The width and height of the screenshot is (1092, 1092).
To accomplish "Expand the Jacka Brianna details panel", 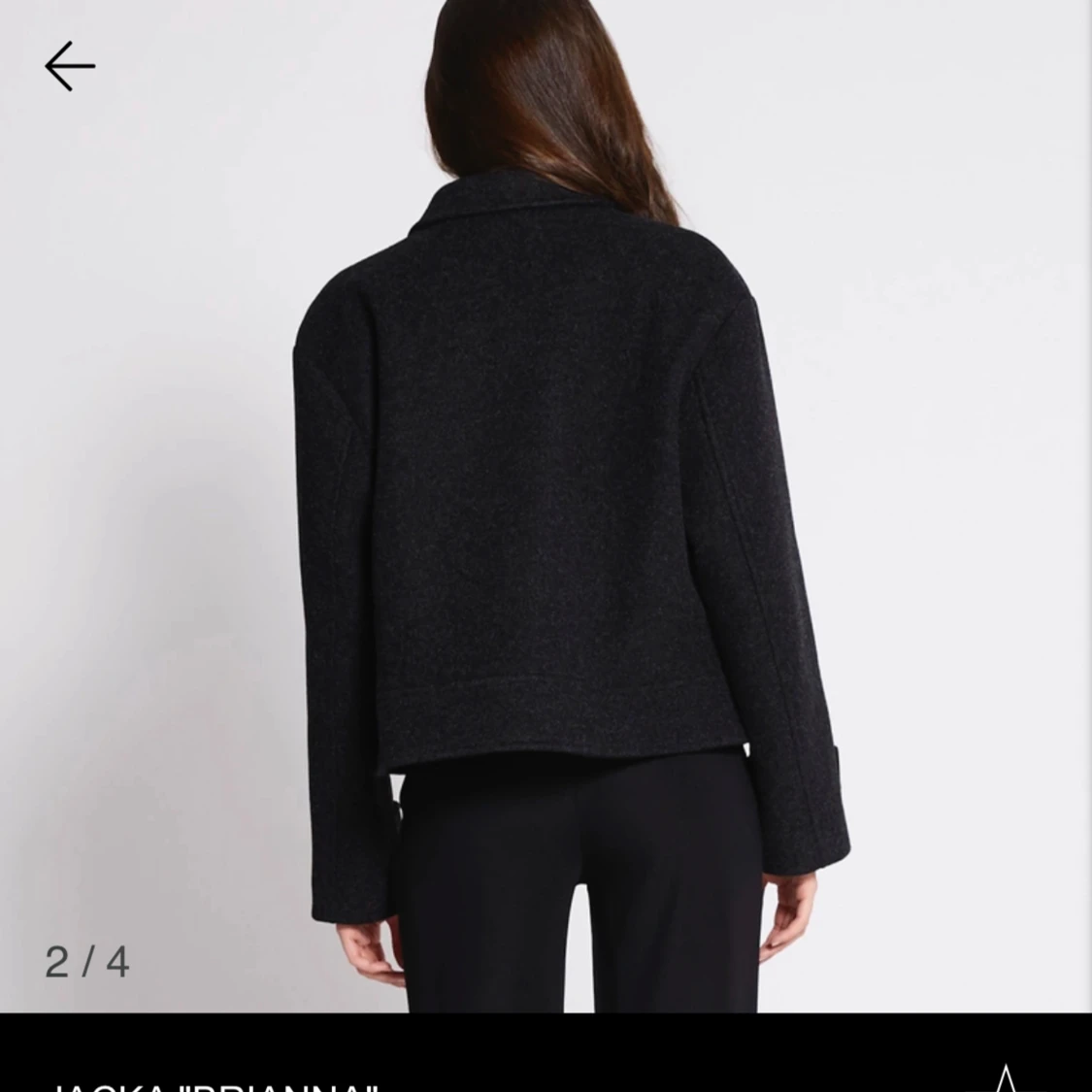I will pos(1006,1074).
